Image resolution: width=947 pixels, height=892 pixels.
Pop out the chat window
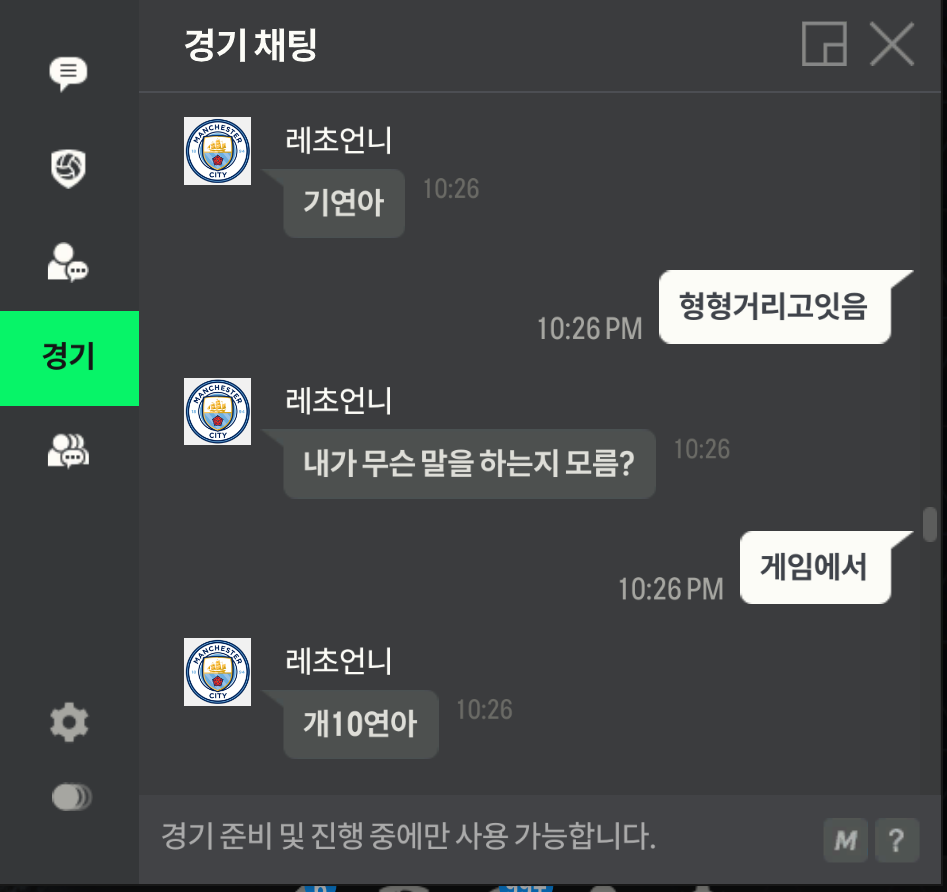(x=824, y=45)
